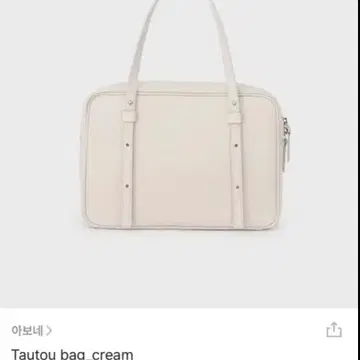
Task: Open the 아보네 brand page link
Action: (32, 331)
